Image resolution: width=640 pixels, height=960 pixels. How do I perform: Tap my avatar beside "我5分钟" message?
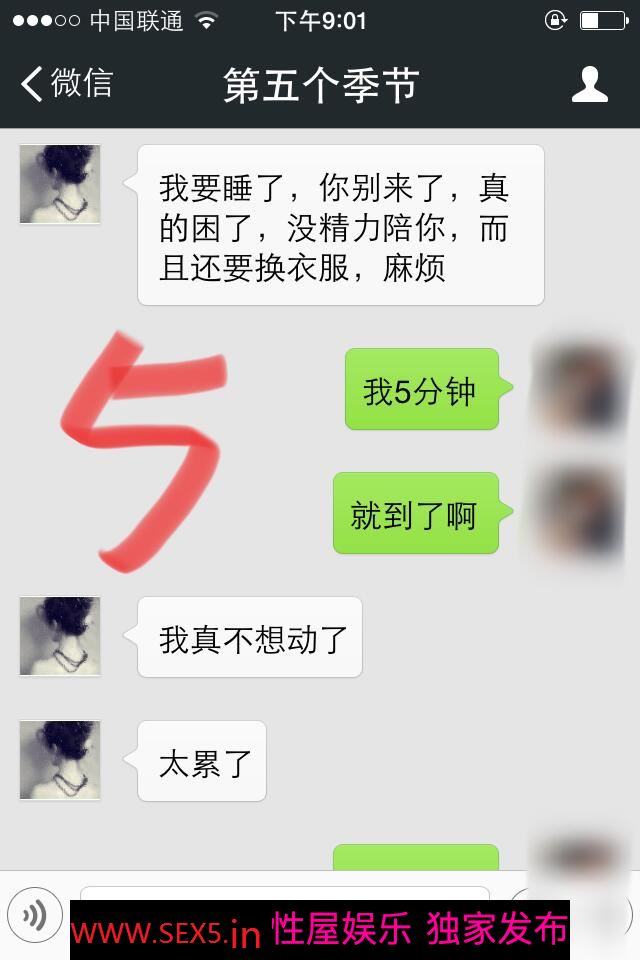(578, 389)
